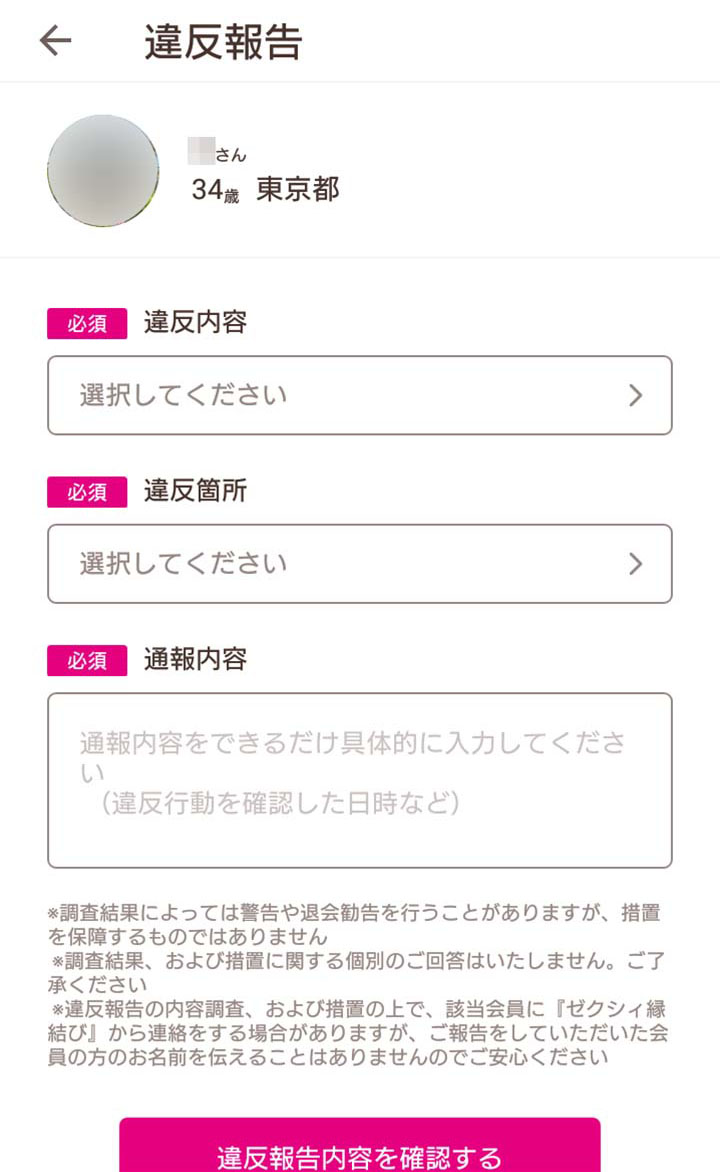Focus the 通報内容 text field
720x1172 pixels.
360,780
